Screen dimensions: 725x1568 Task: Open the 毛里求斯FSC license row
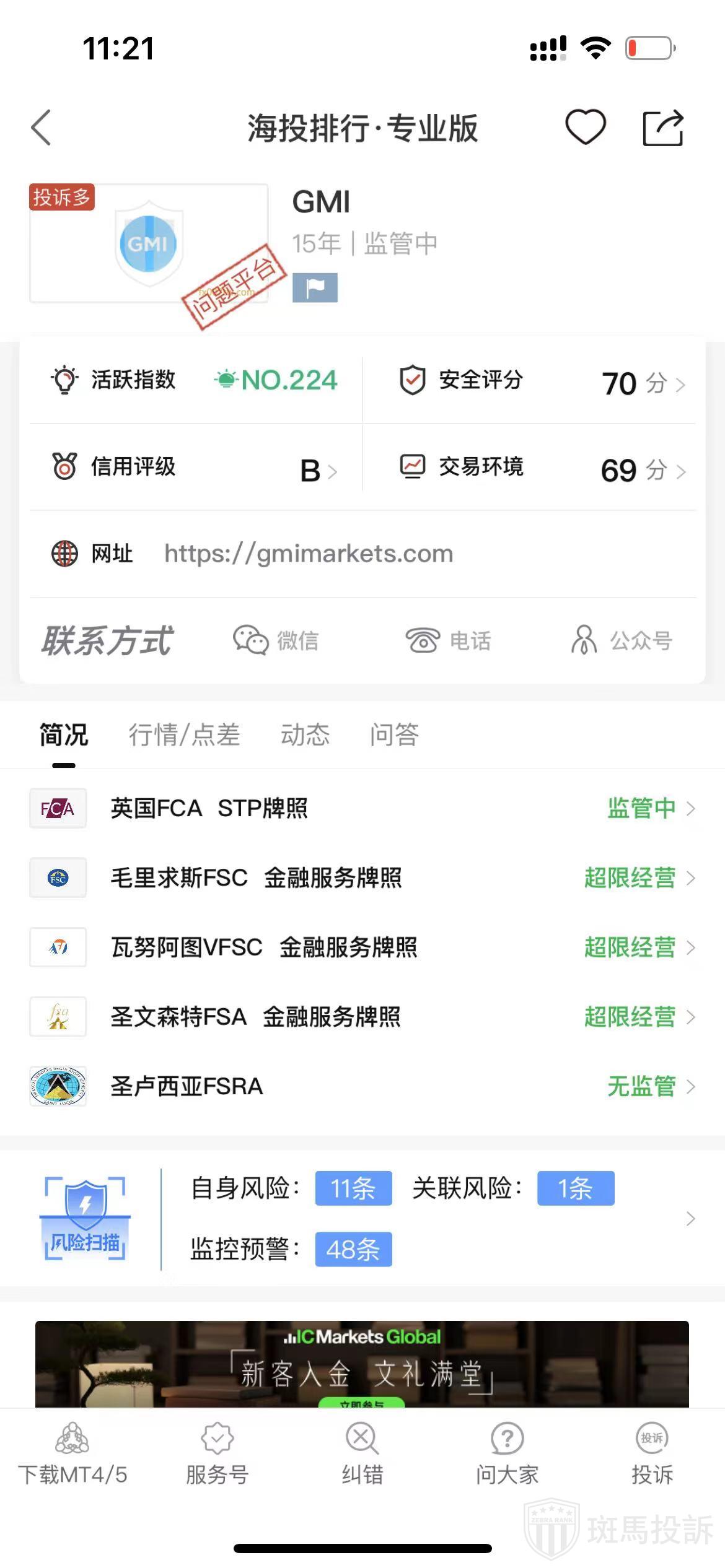362,878
